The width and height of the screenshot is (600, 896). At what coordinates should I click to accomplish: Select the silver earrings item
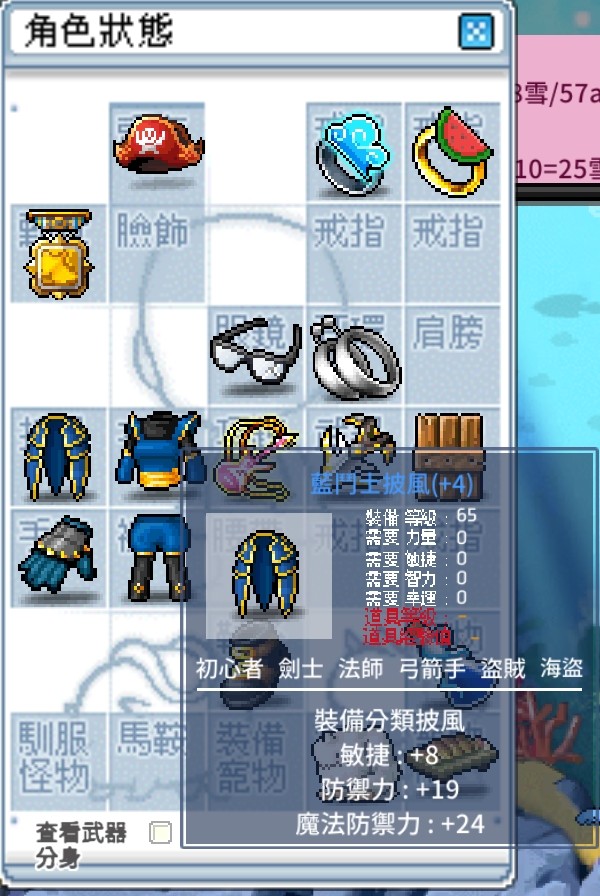pos(353,355)
